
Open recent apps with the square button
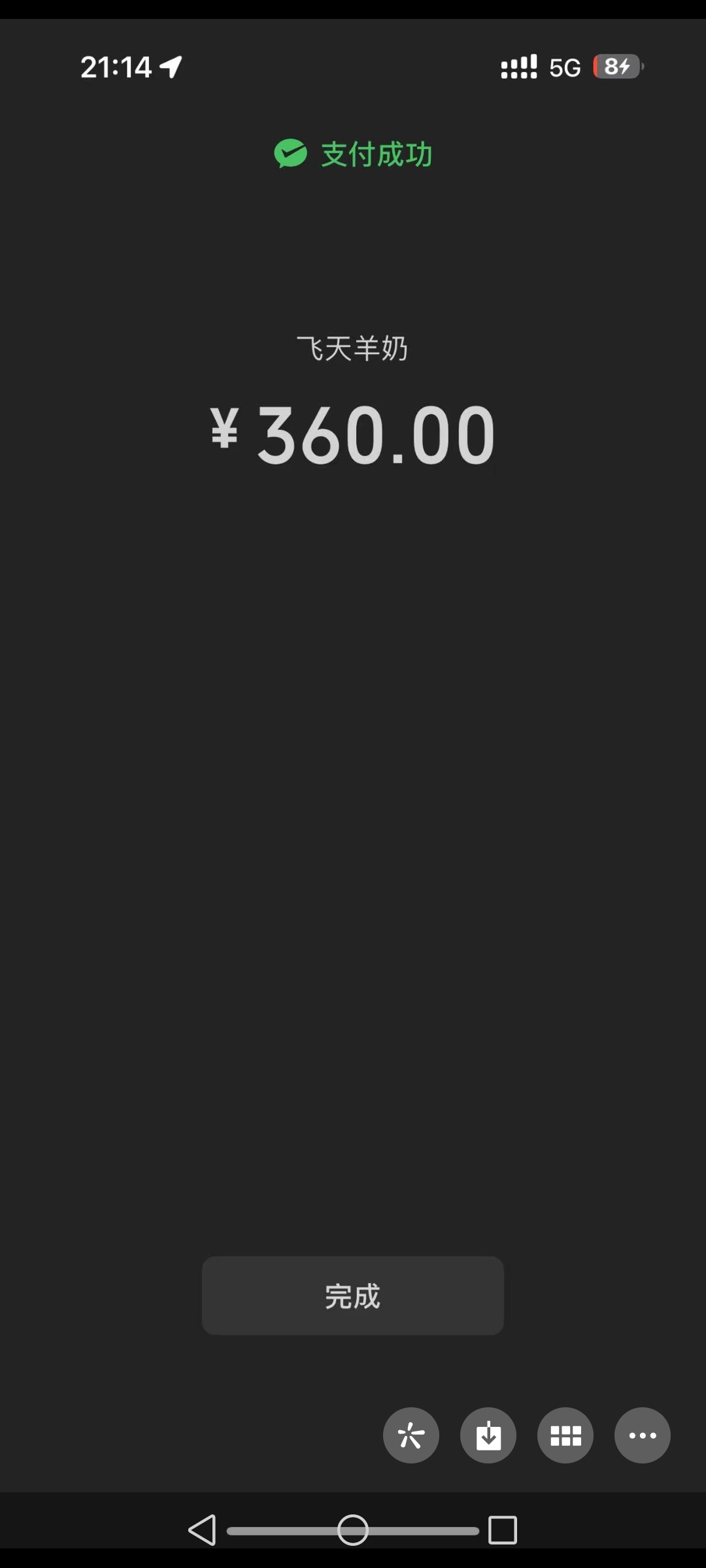[503, 1529]
